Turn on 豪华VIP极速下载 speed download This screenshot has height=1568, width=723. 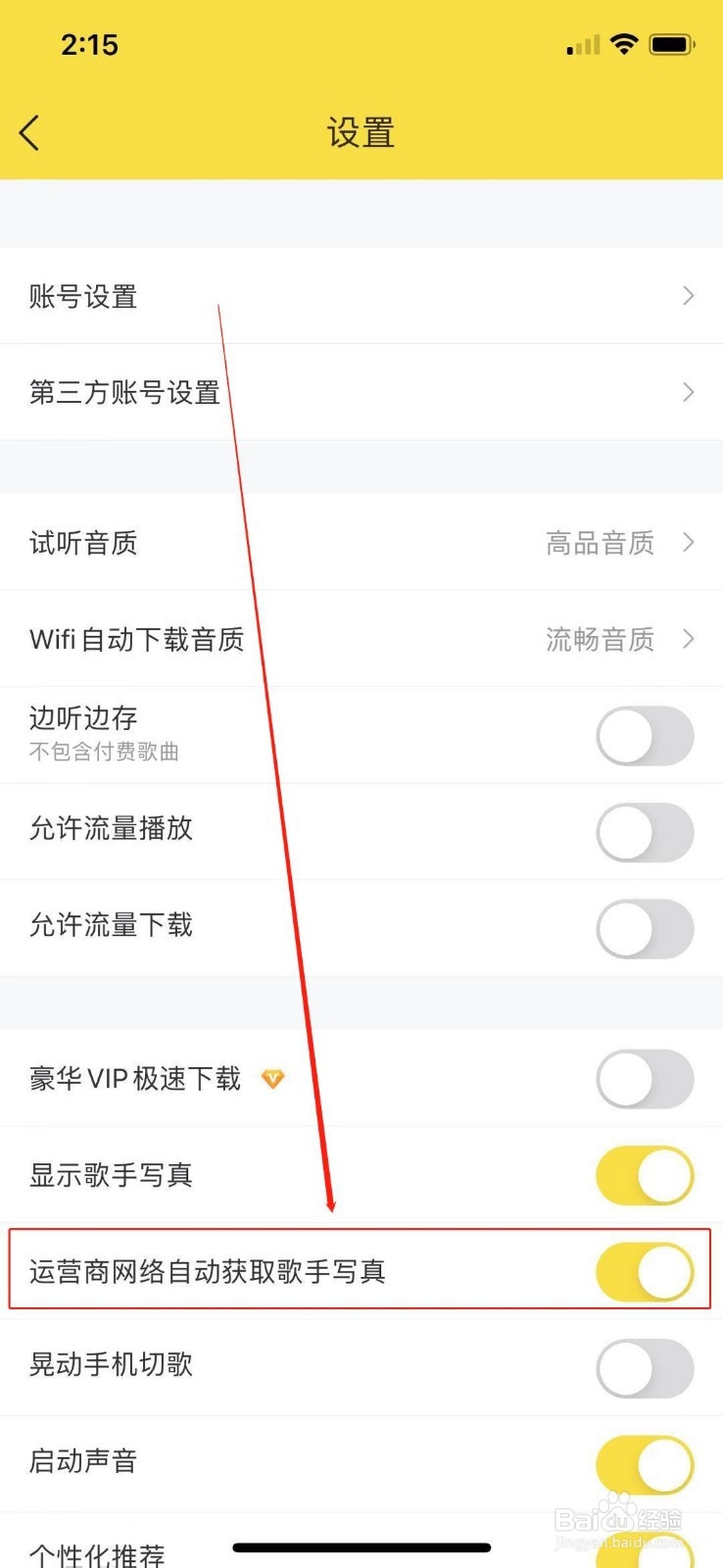pyautogui.click(x=645, y=1079)
